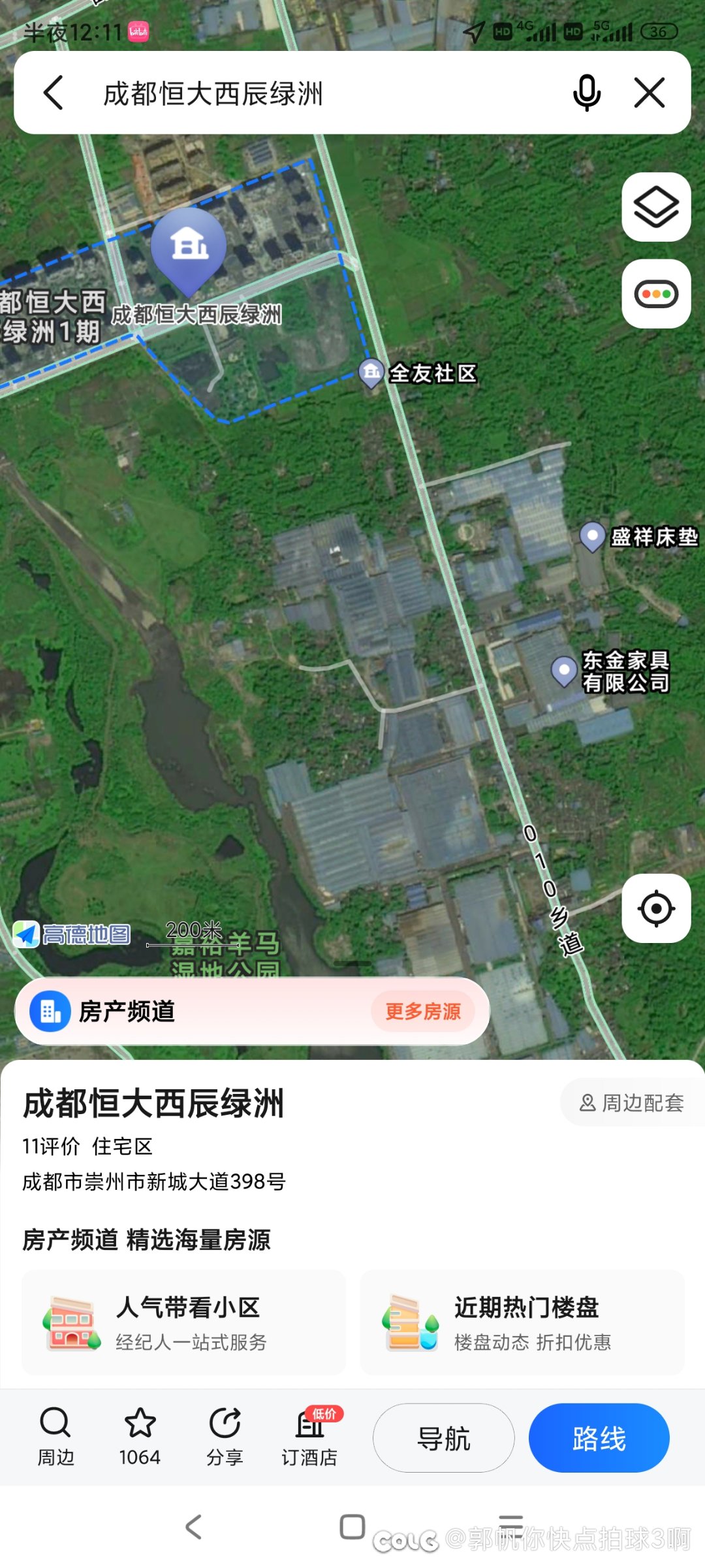This screenshot has height=1568, width=705.
Task: Toggle the traffic conditions layer
Action: (656, 294)
